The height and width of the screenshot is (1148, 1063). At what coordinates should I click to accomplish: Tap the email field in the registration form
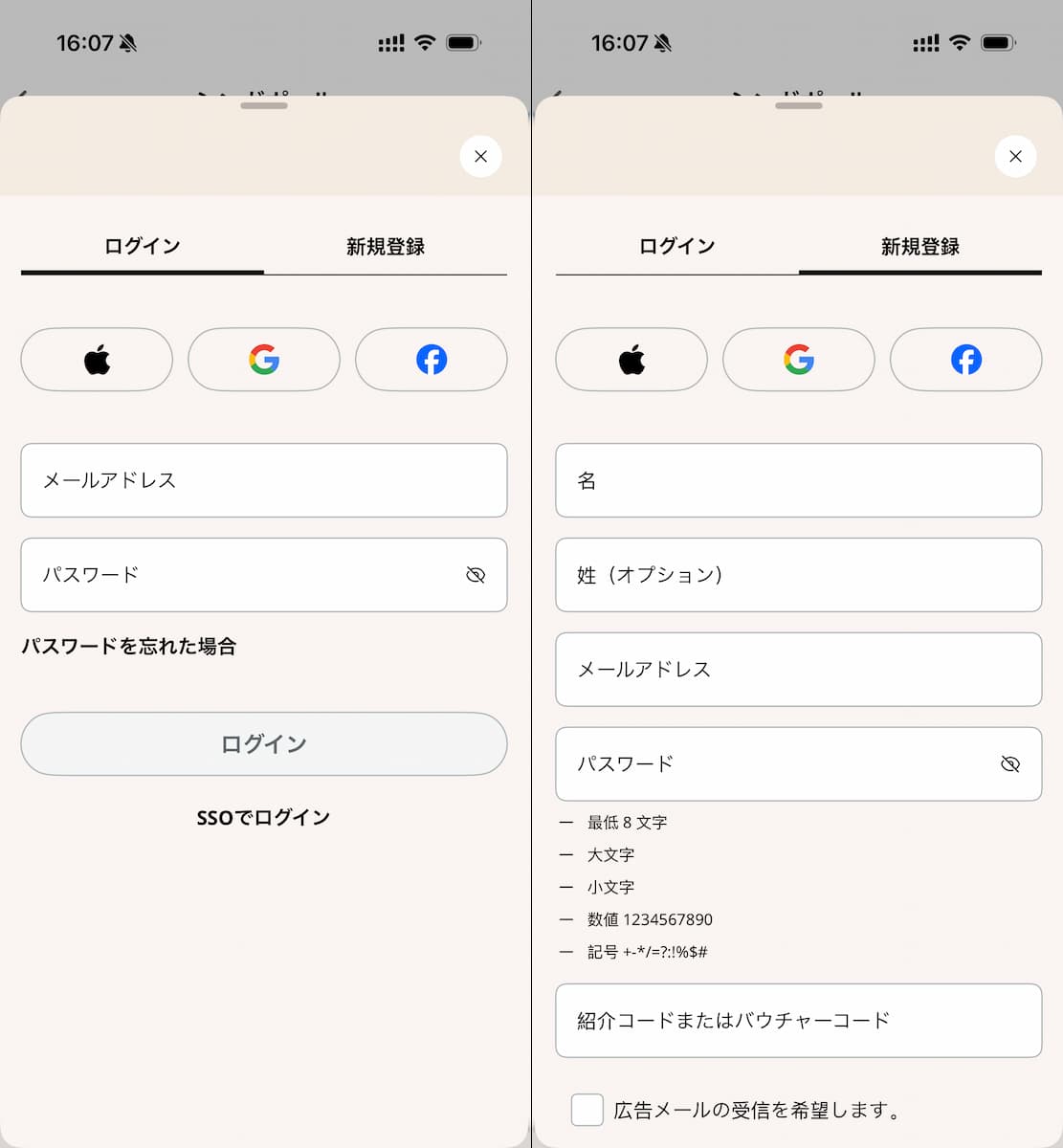(x=798, y=670)
